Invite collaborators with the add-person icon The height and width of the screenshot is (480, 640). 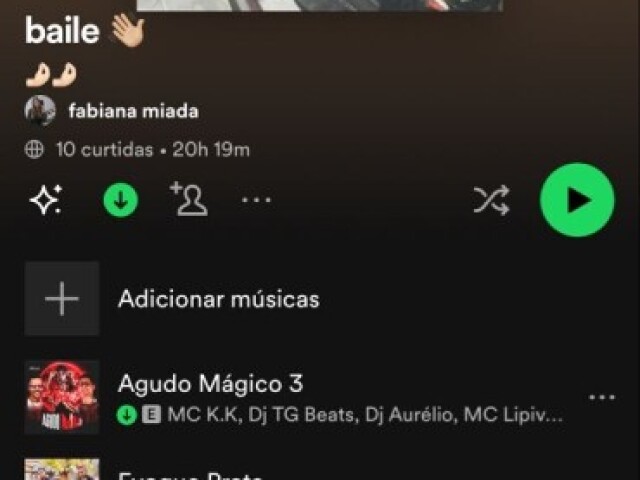(189, 199)
